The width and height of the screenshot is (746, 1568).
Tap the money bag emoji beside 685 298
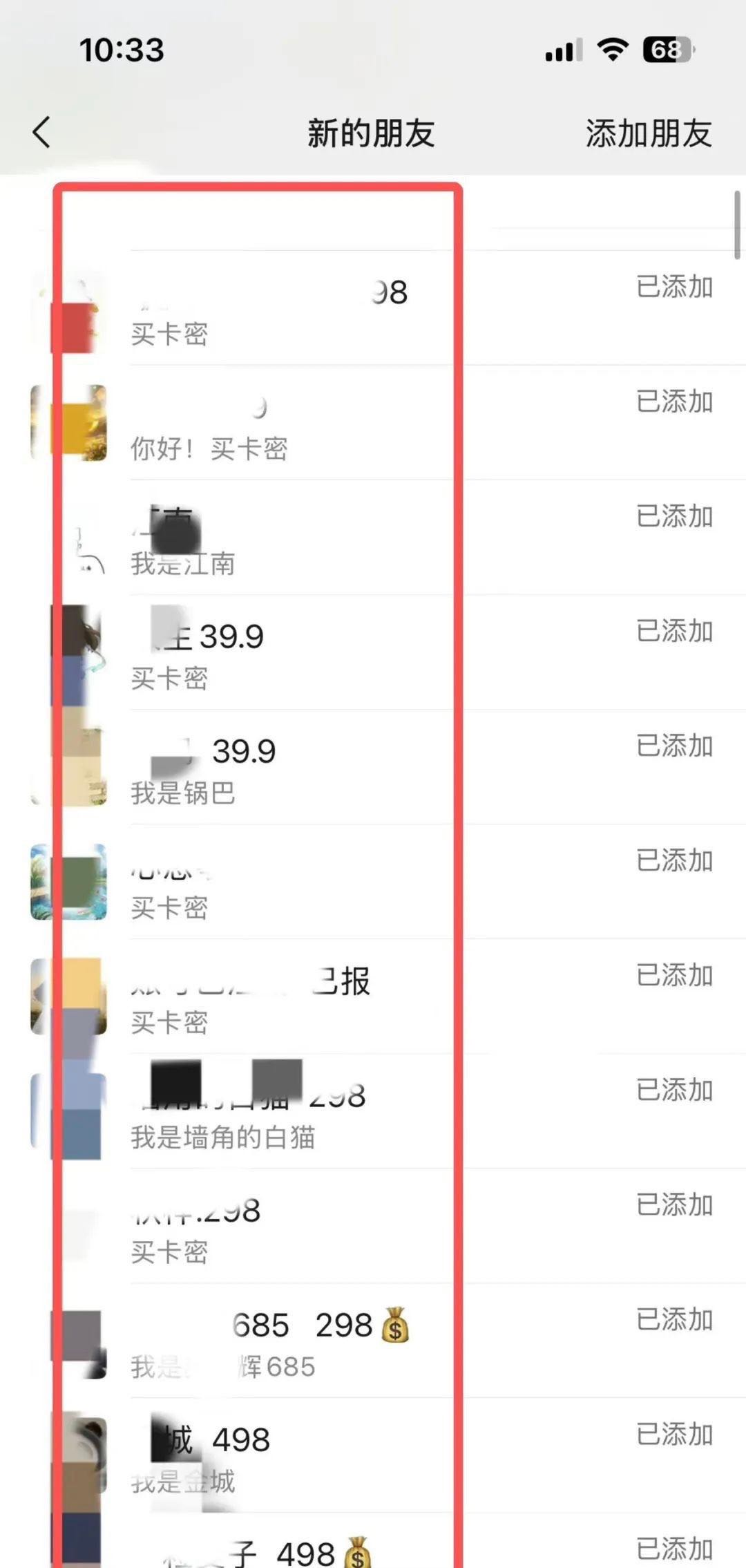[394, 1325]
